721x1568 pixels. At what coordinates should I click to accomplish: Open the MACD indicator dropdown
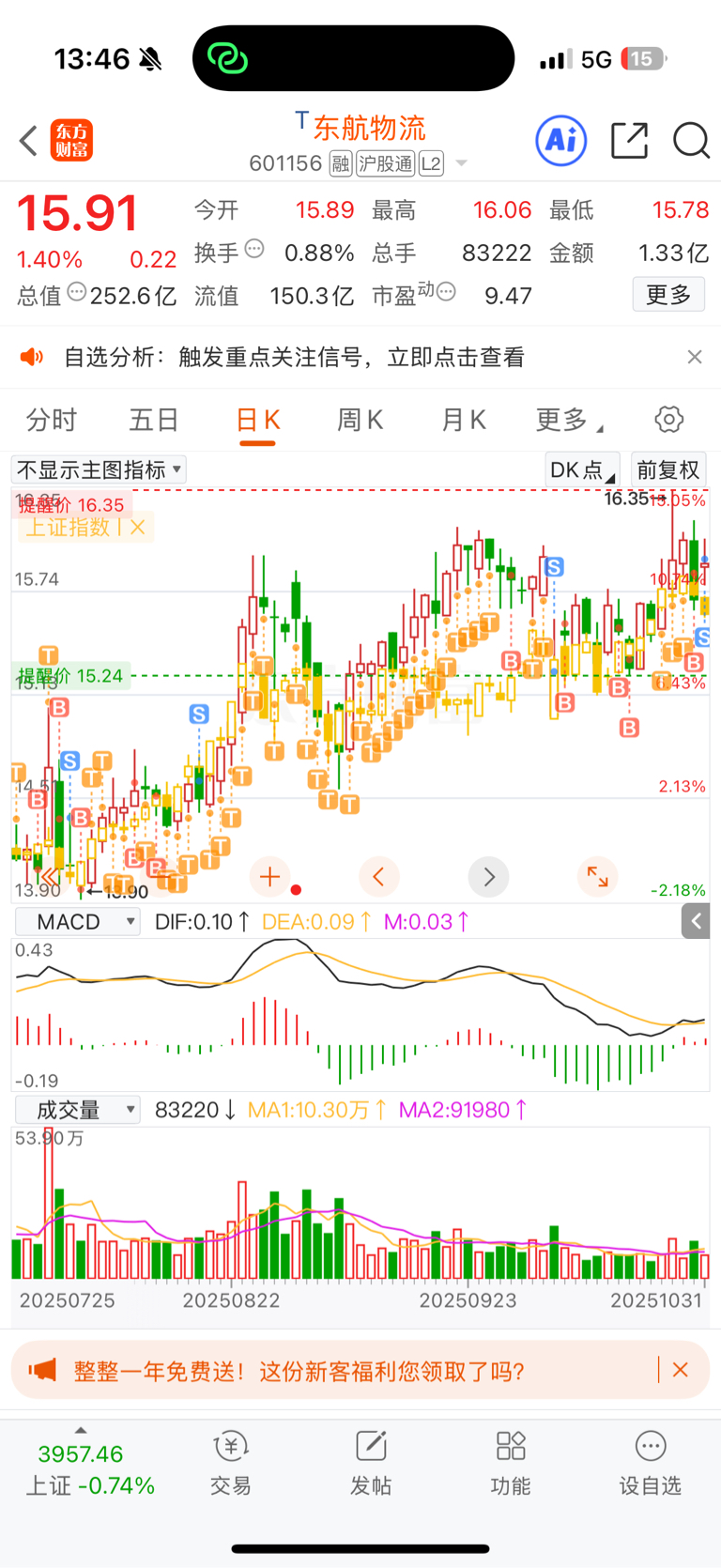(78, 922)
